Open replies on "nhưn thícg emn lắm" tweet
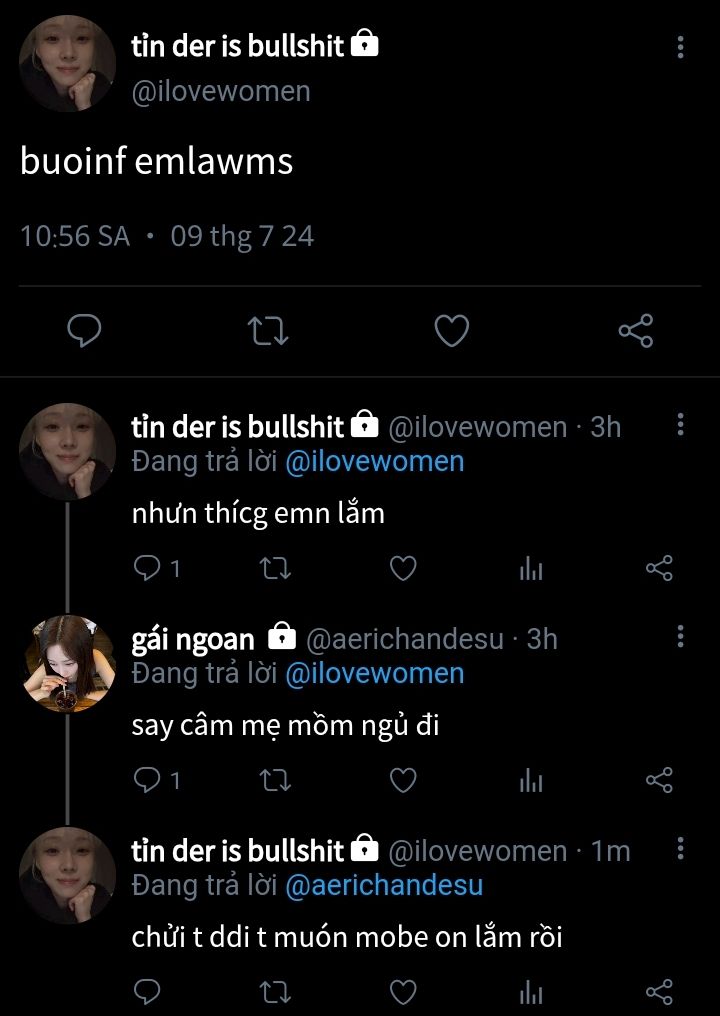This screenshot has height=1016, width=720. tap(156, 569)
